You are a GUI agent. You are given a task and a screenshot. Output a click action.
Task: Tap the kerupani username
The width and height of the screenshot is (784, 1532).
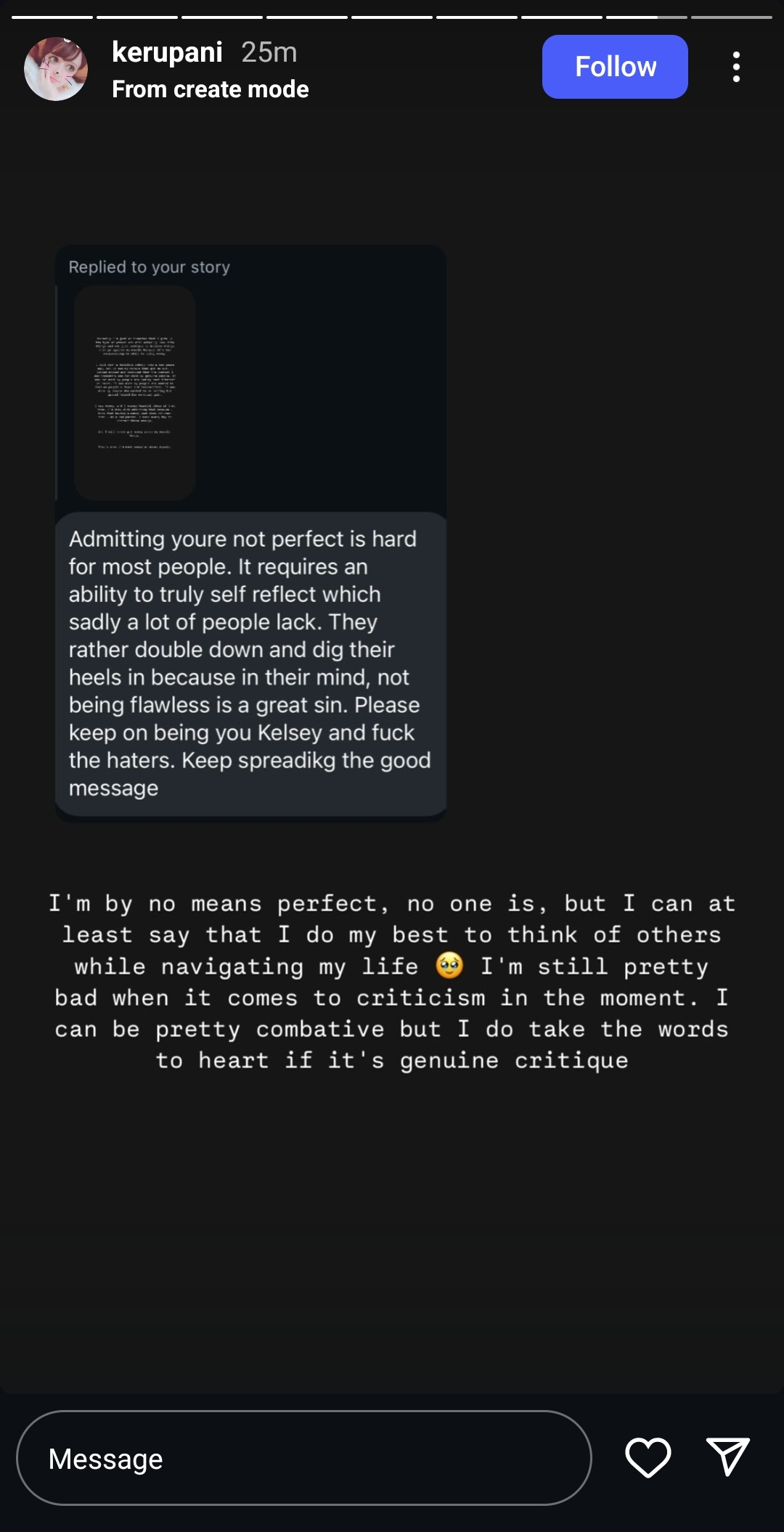(x=167, y=52)
